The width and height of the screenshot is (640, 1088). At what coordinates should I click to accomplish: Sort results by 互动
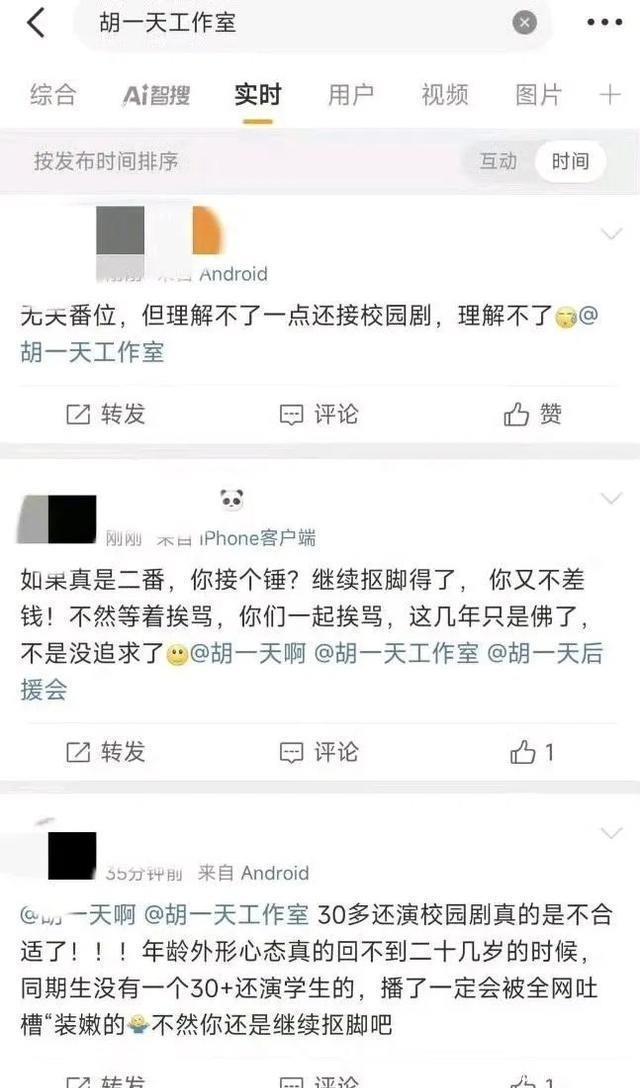(498, 161)
